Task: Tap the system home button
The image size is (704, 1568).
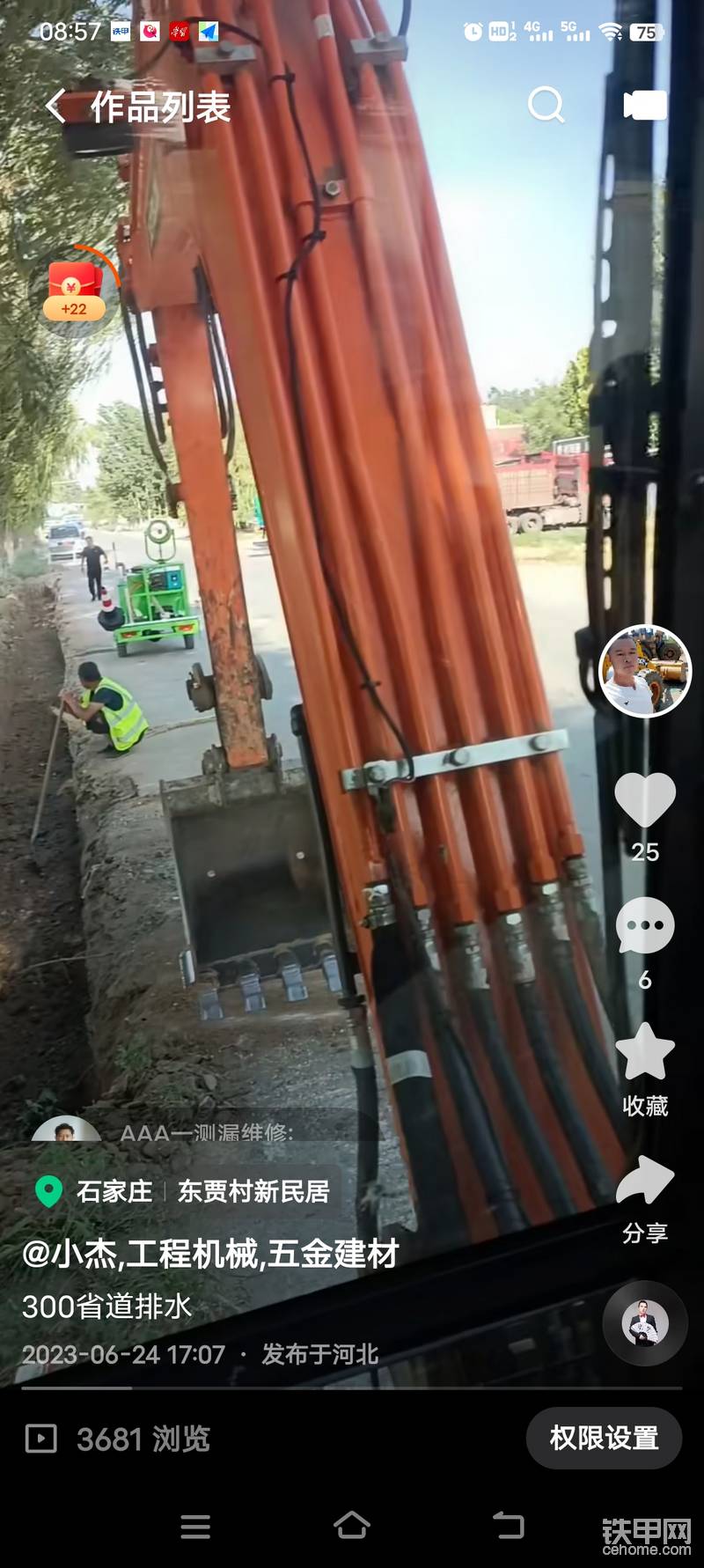Action: click(351, 1526)
